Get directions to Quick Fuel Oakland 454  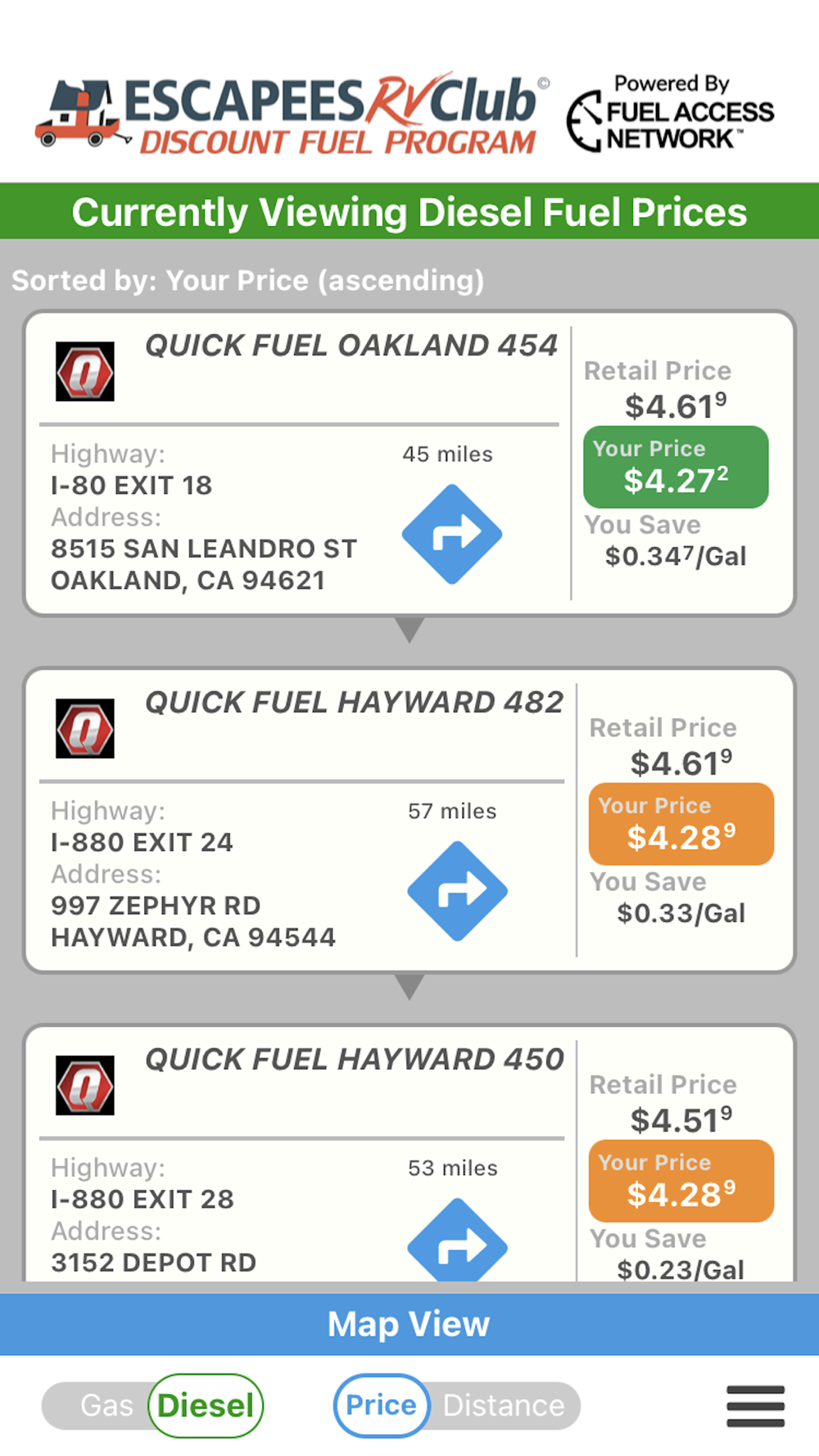coord(452,534)
